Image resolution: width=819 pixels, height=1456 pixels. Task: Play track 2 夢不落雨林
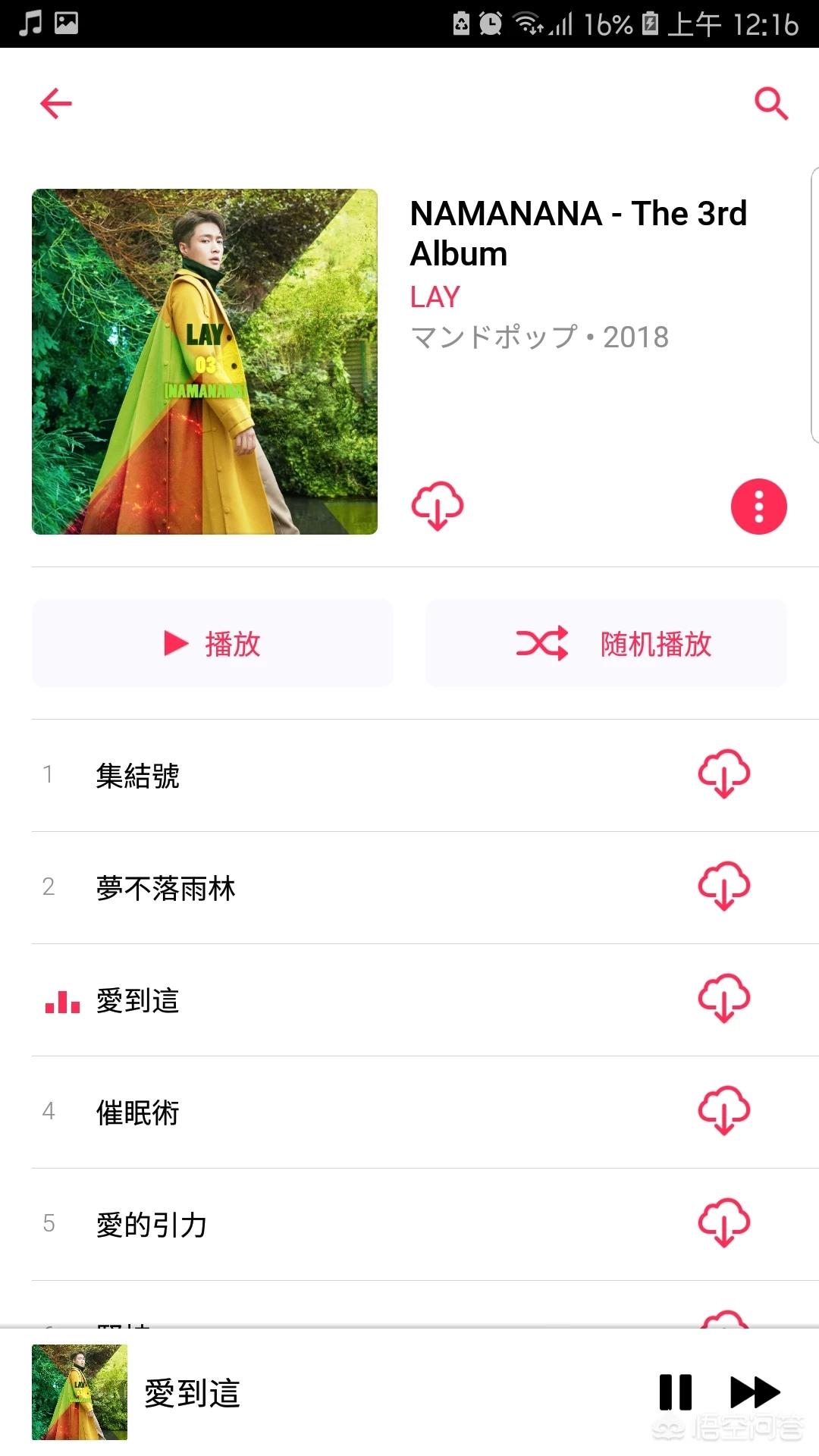[x=165, y=888]
